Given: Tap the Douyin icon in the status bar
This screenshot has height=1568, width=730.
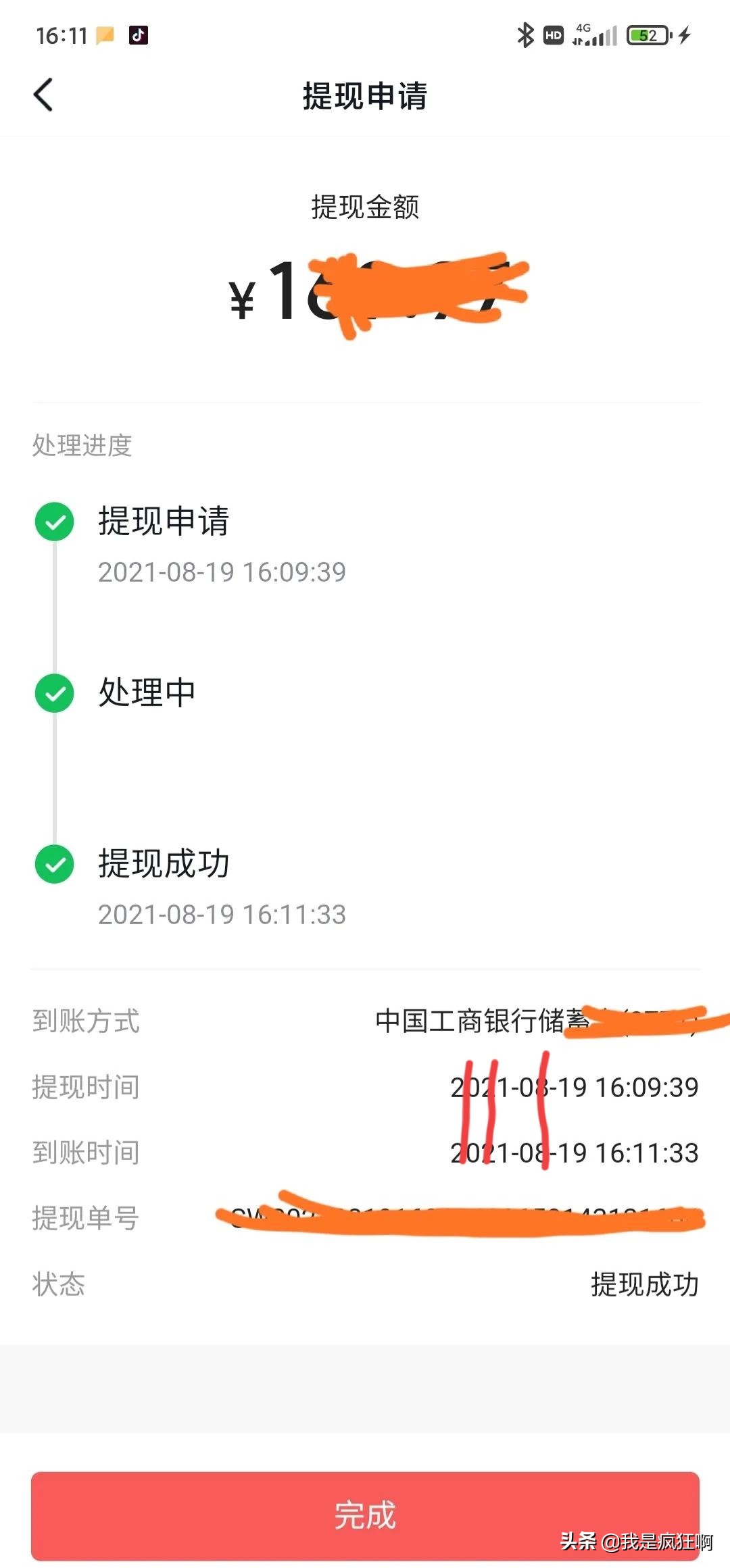Looking at the screenshot, I should click(139, 35).
